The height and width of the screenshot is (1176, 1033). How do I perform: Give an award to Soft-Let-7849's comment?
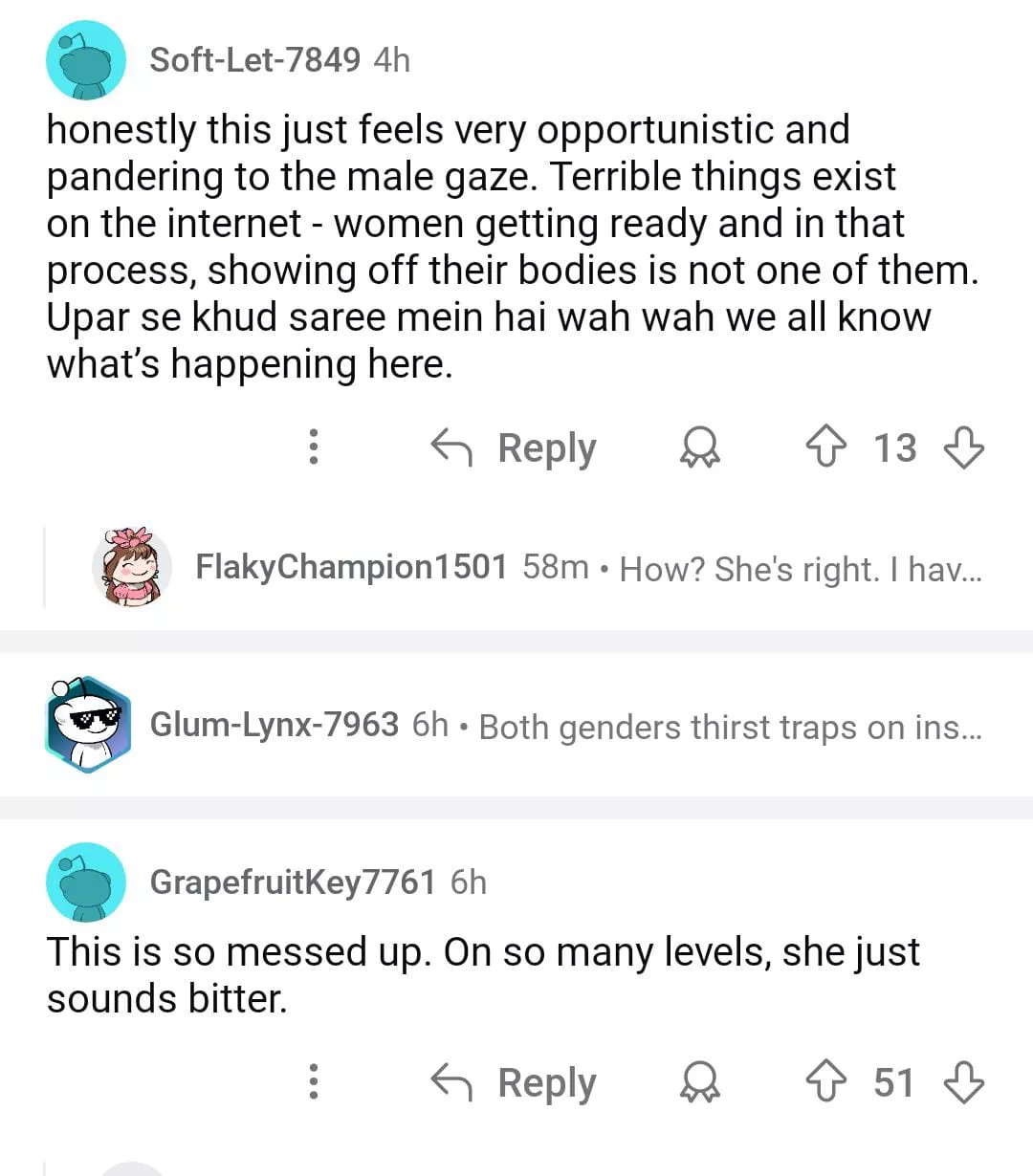pyautogui.click(x=699, y=447)
